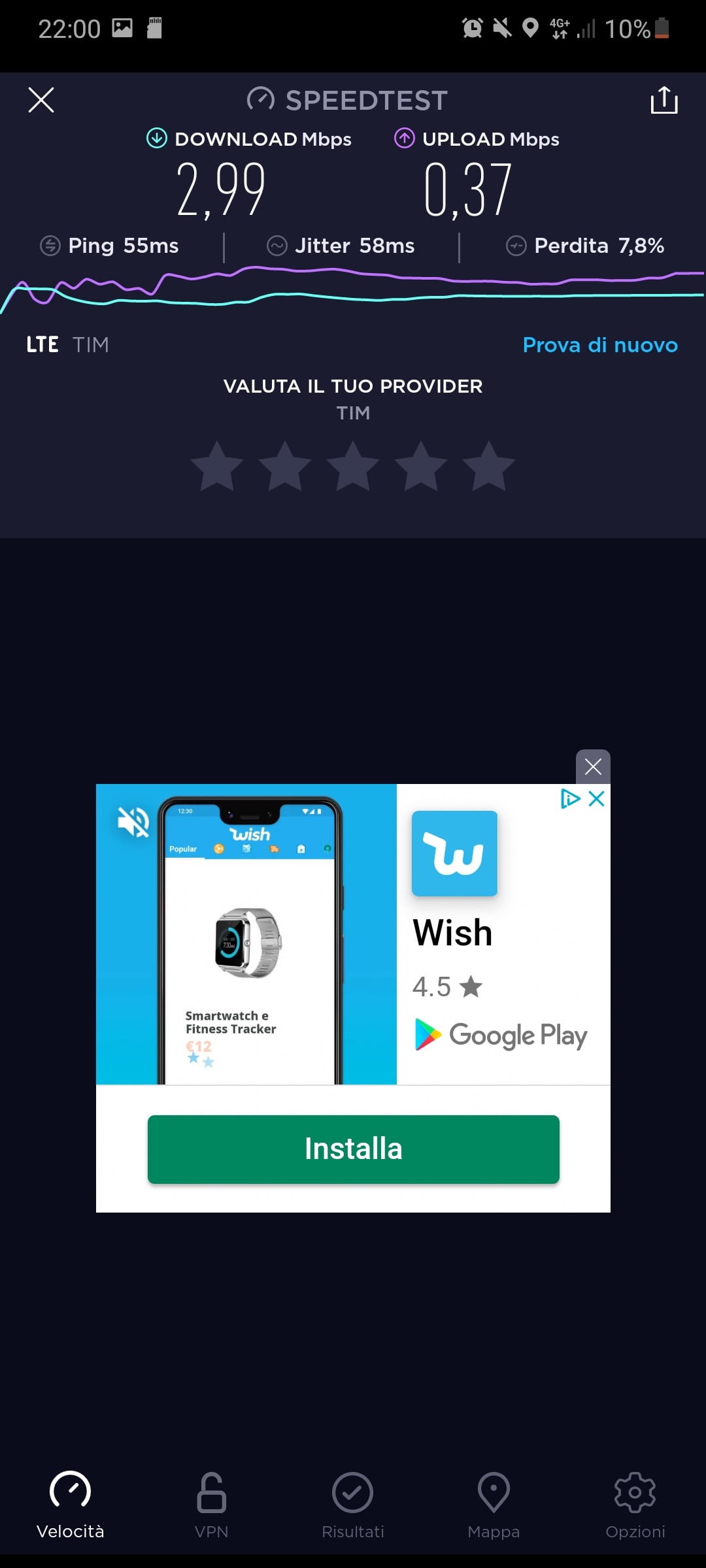Share the speed test result

coord(664,100)
